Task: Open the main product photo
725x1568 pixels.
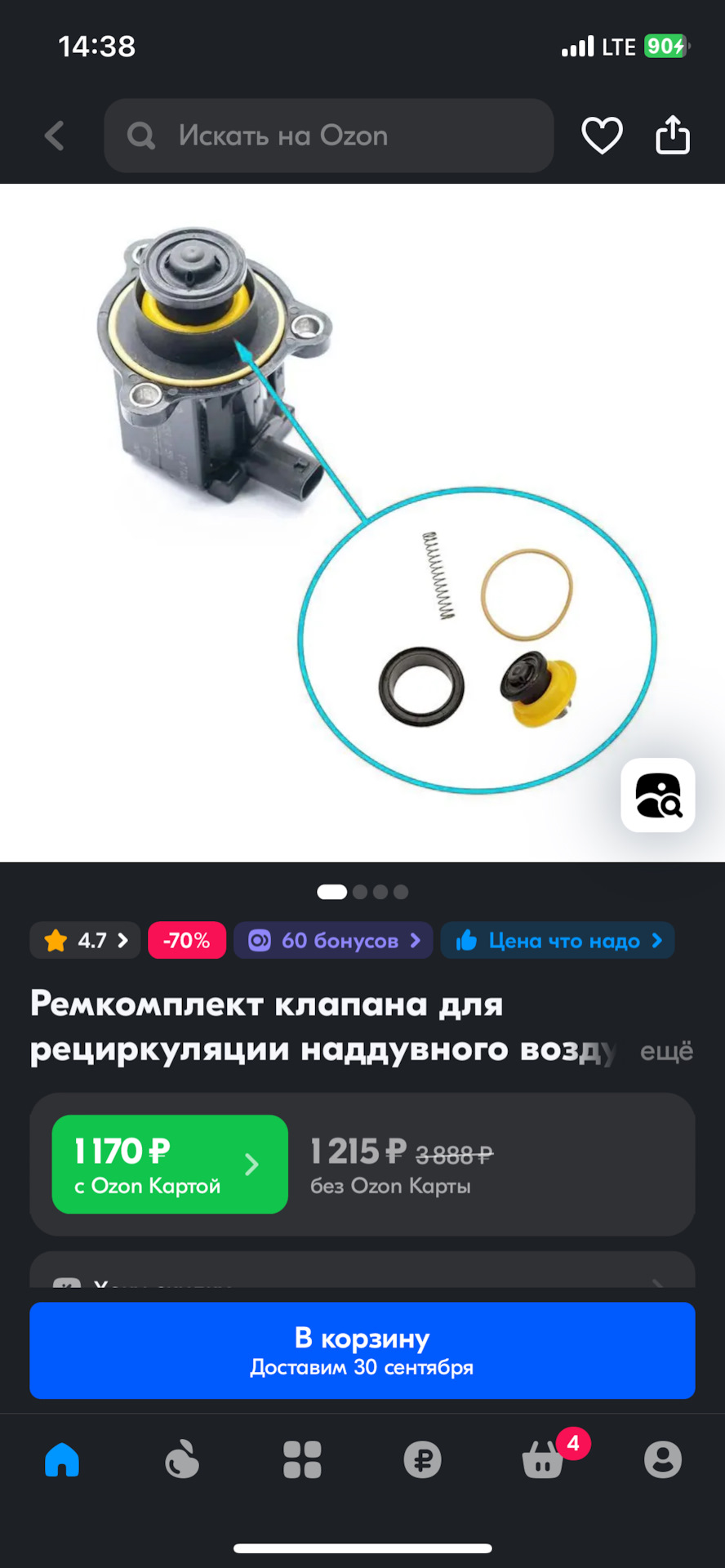Action: click(362, 523)
